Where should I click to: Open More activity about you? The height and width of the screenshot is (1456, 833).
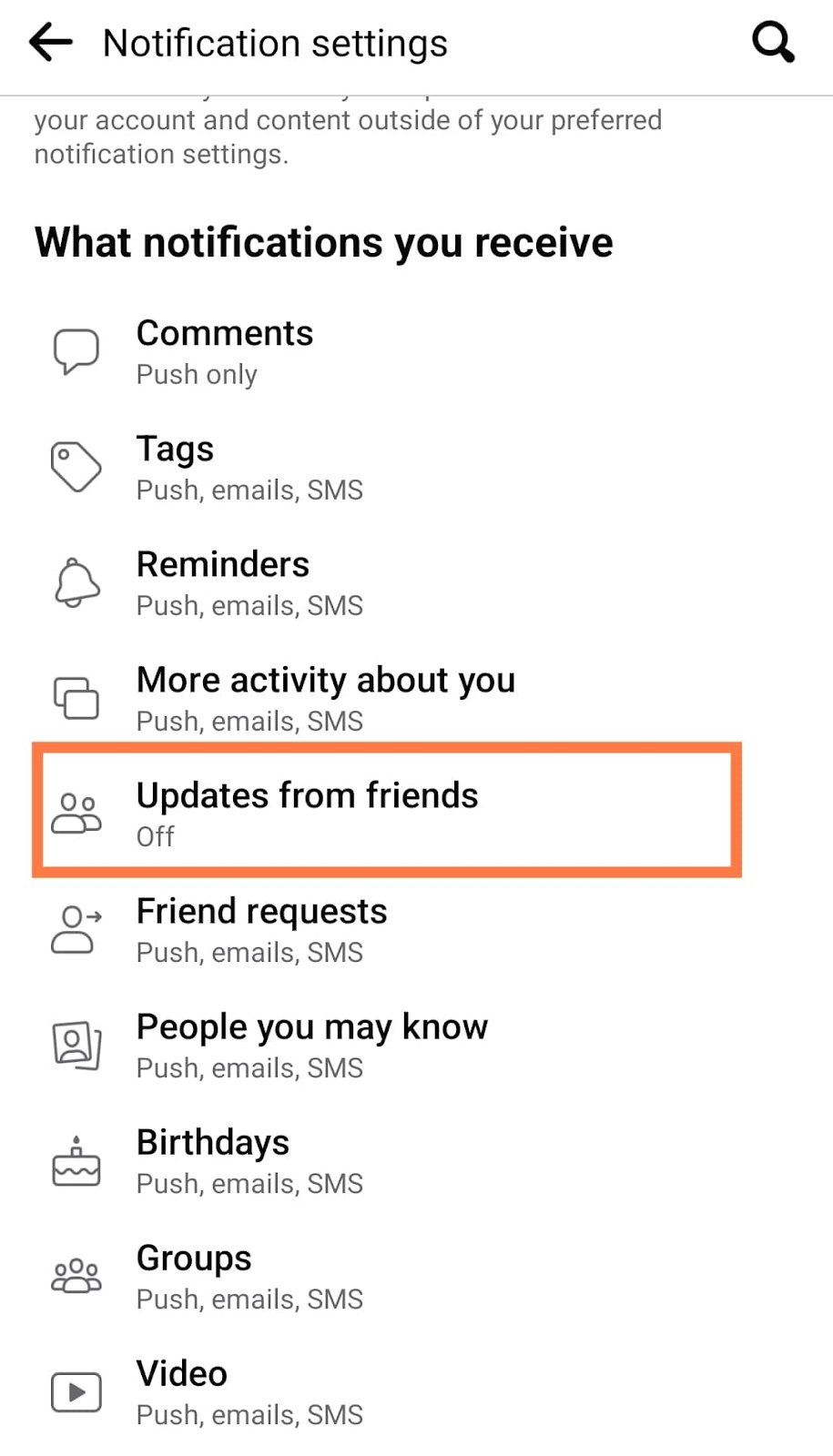click(x=416, y=699)
